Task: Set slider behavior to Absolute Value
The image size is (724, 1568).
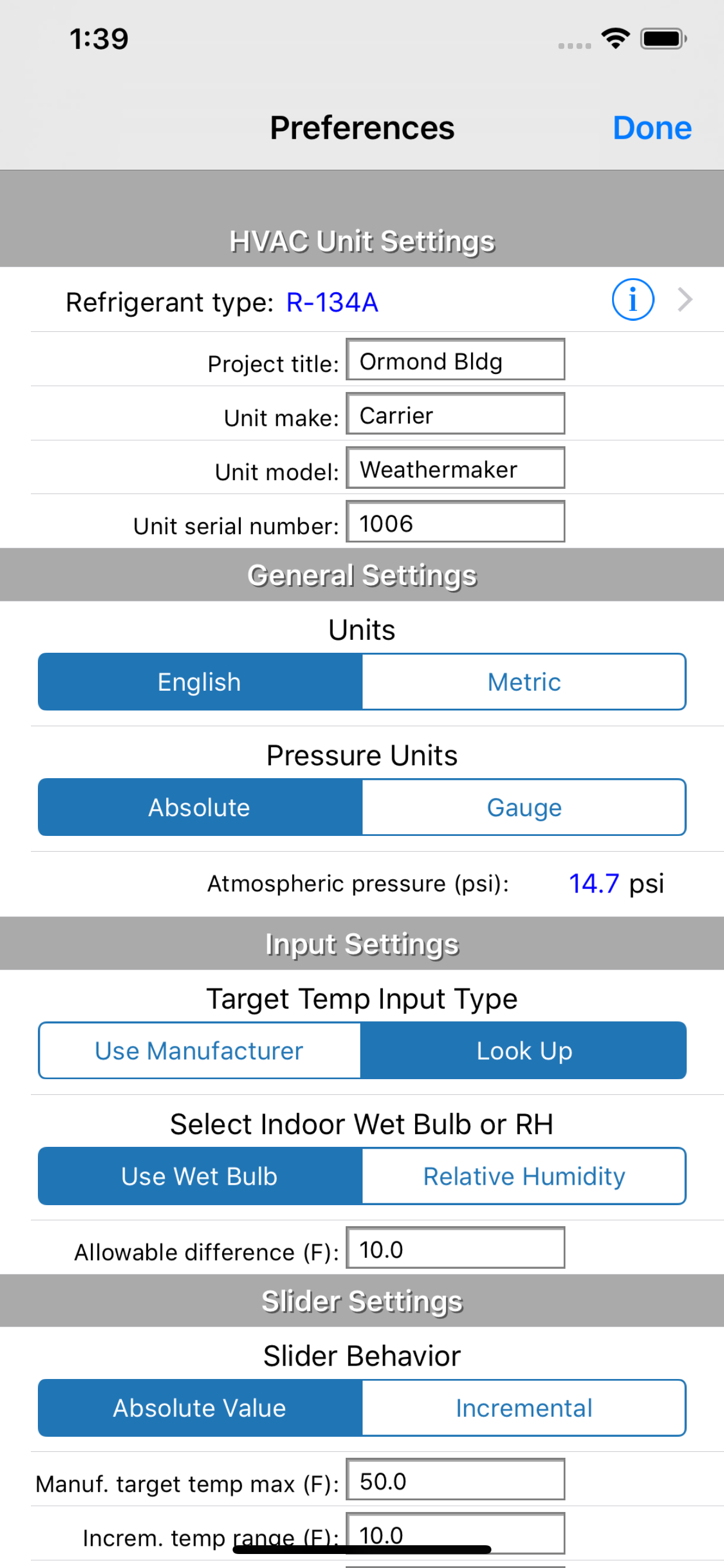Action: point(200,1408)
